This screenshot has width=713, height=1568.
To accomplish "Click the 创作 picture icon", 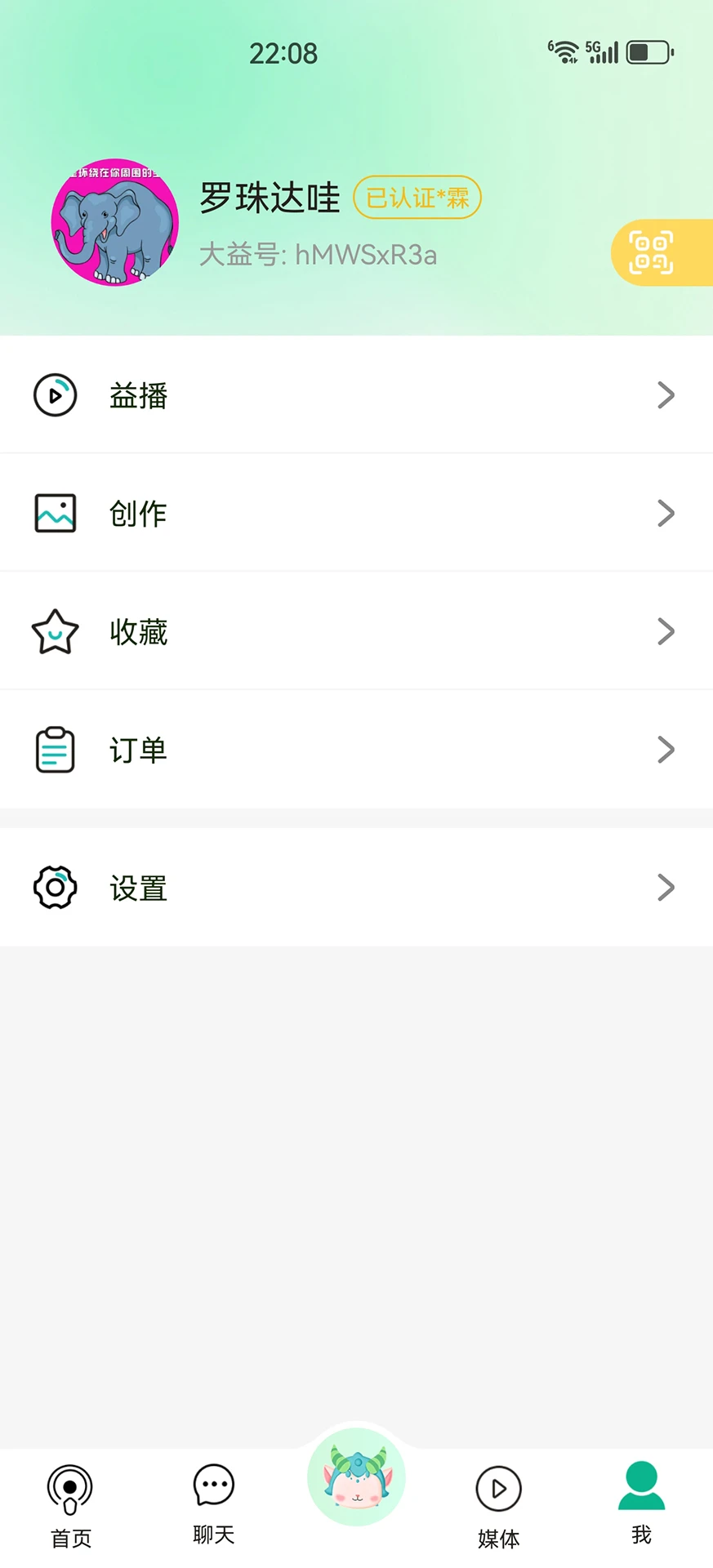I will [x=55, y=513].
